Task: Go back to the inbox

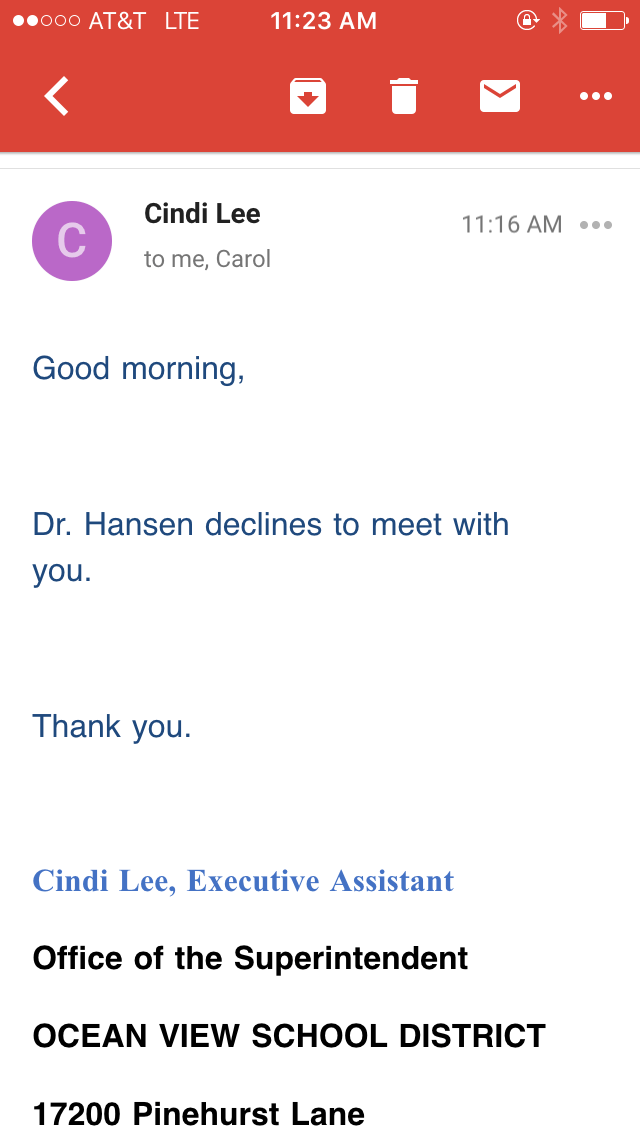Action: tap(57, 97)
